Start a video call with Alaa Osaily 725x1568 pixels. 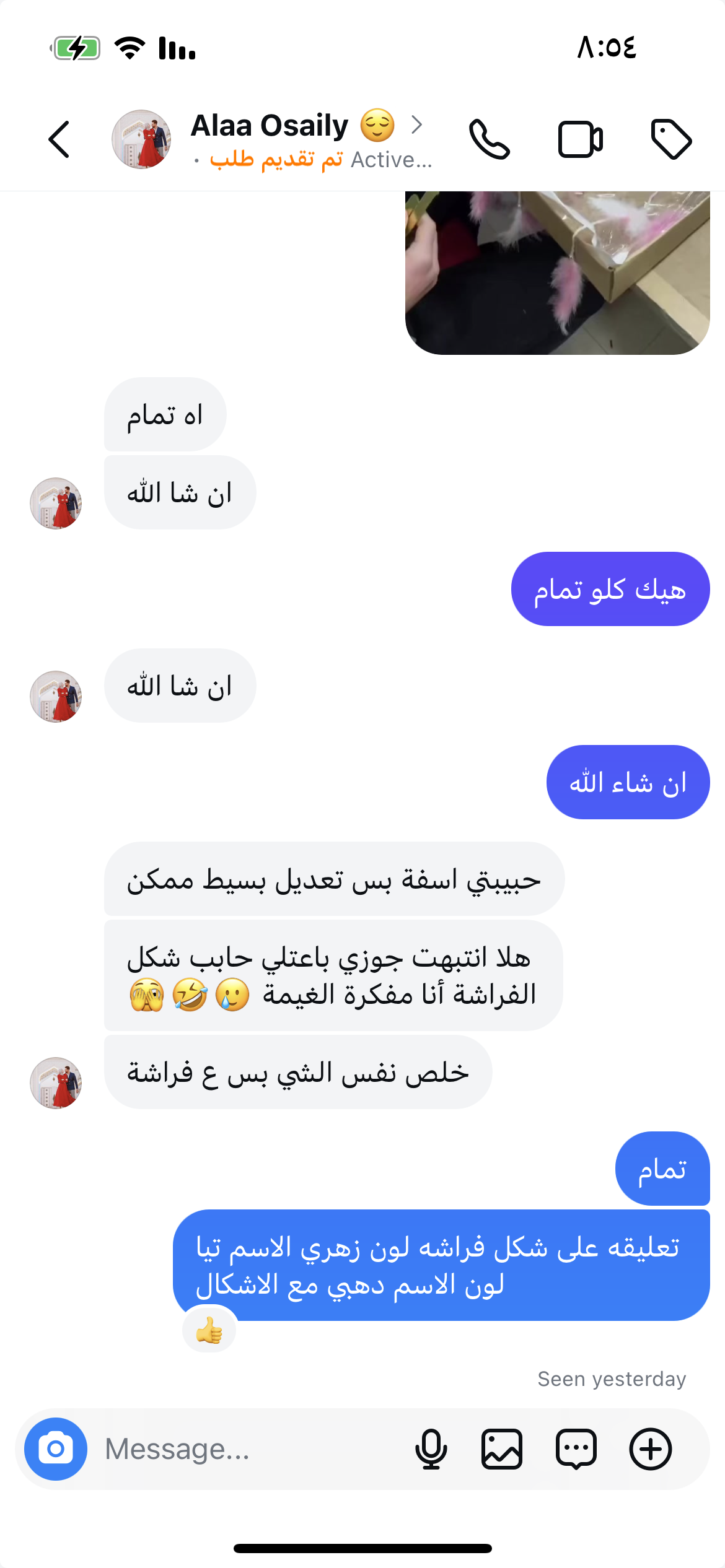[x=580, y=139]
